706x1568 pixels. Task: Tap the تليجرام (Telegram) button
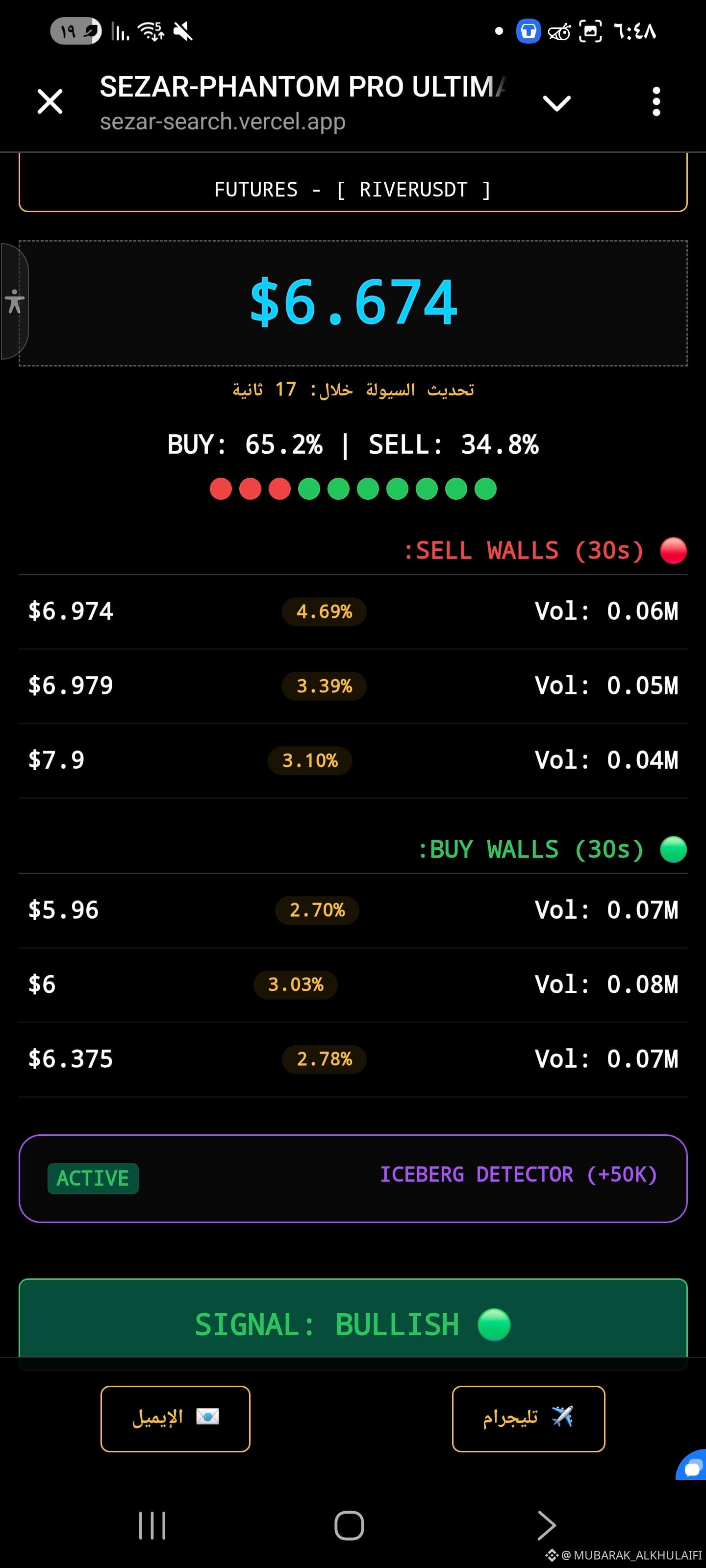coord(528,1418)
